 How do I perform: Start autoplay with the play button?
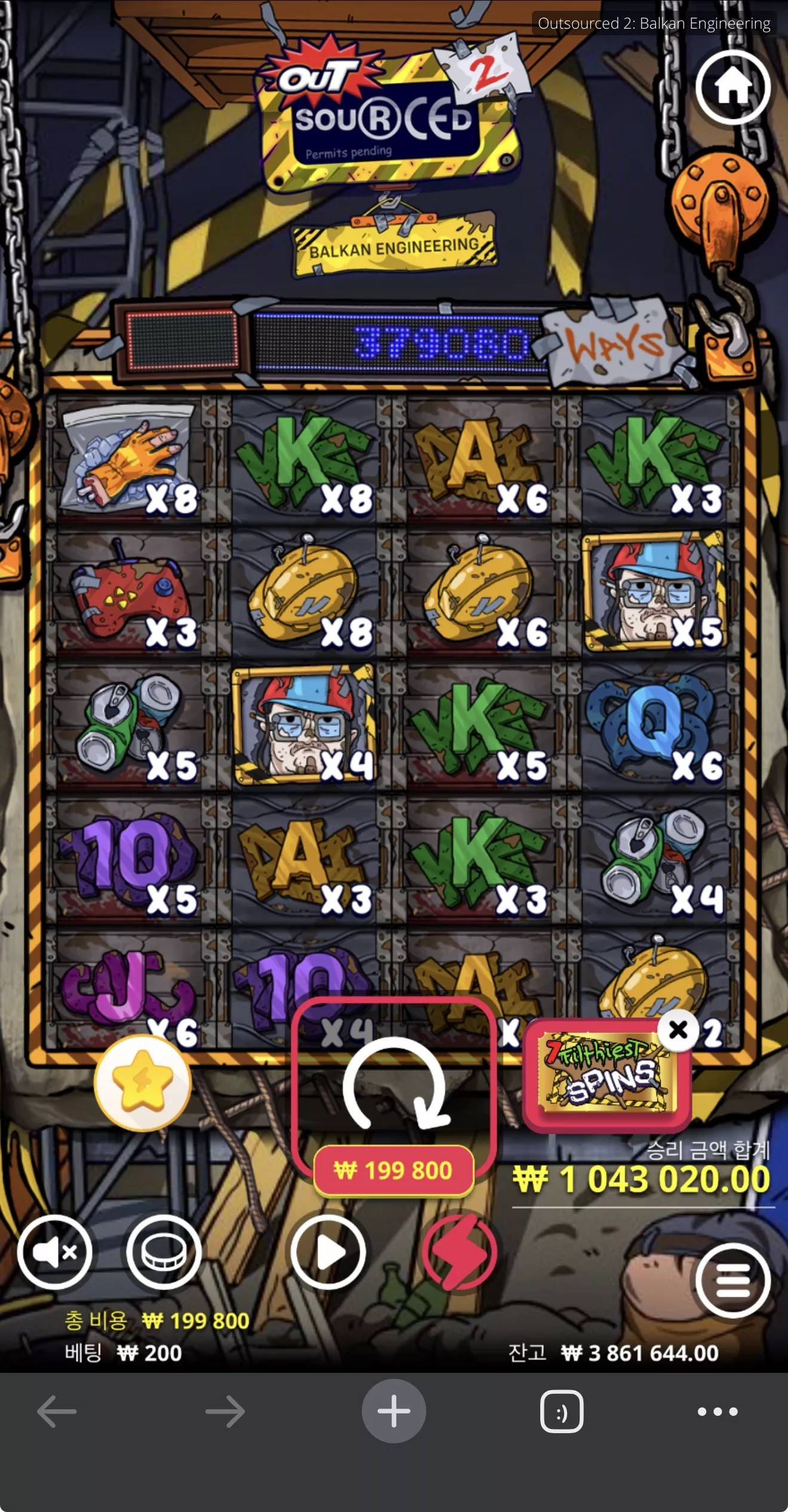tap(328, 1252)
